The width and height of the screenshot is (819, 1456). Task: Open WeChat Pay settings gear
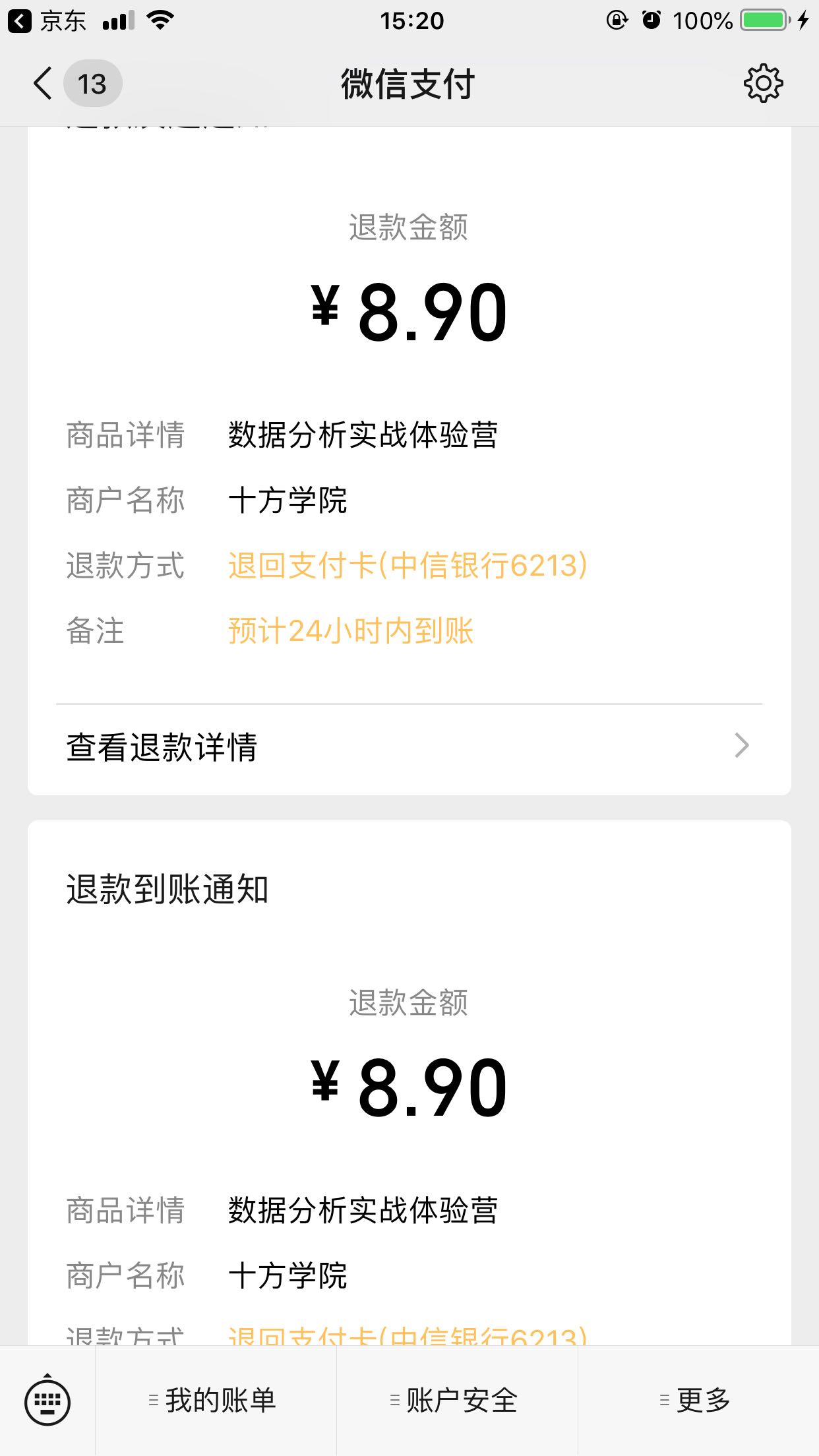pyautogui.click(x=763, y=83)
